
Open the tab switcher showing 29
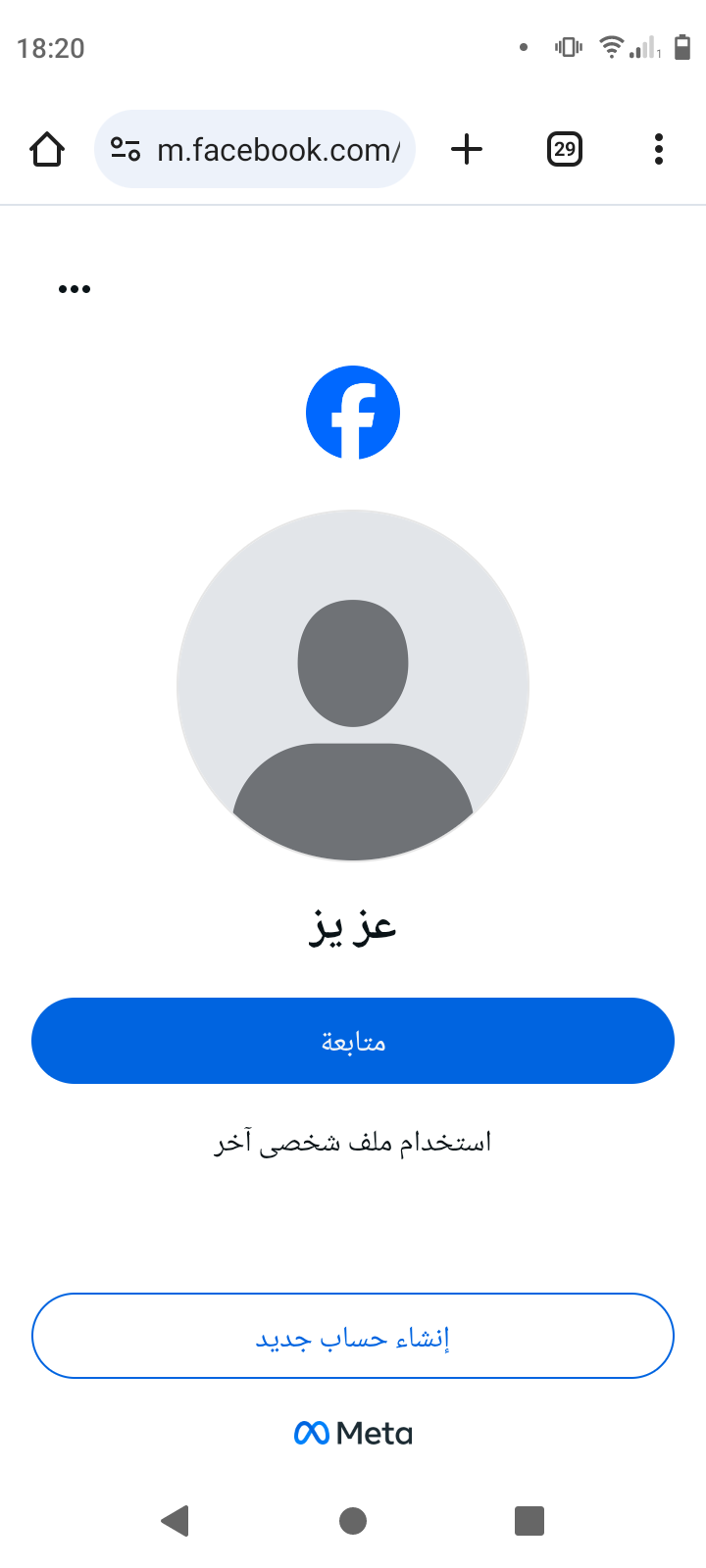tap(565, 149)
